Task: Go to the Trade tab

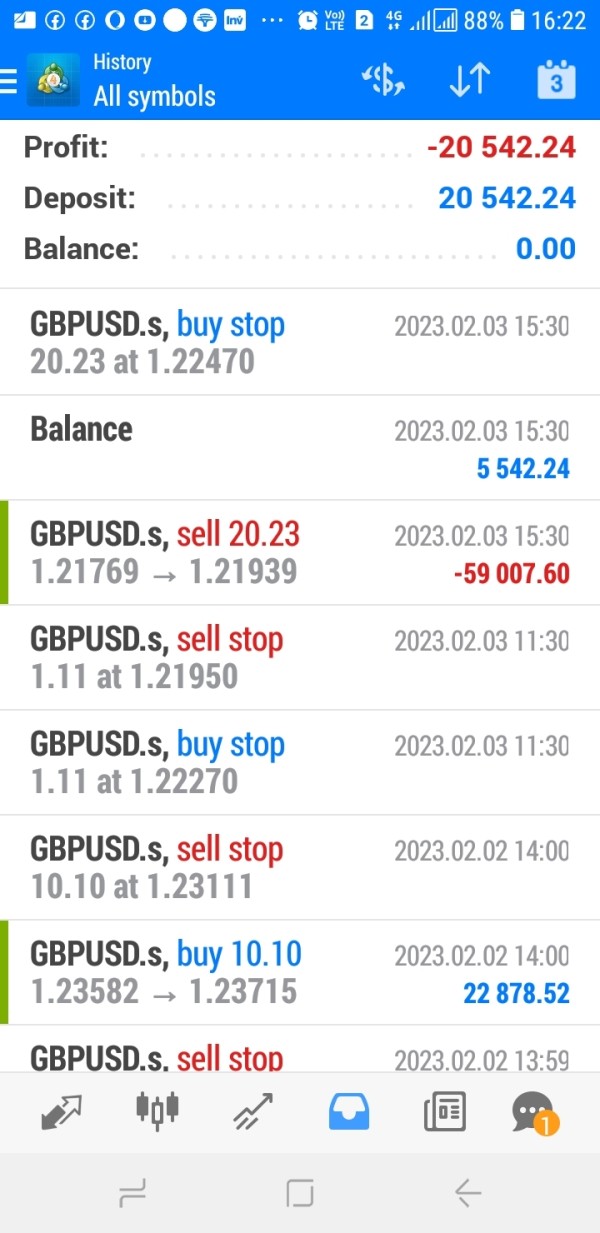Action: (254, 1110)
